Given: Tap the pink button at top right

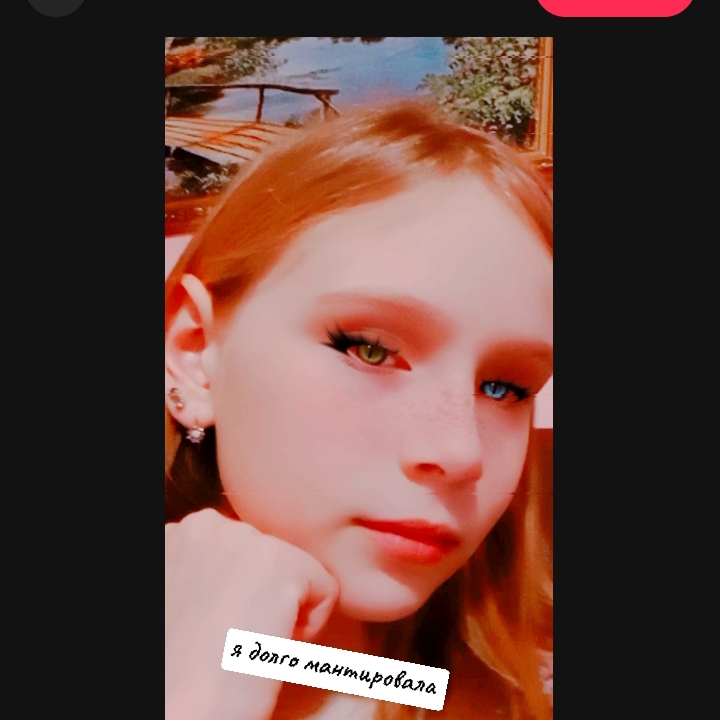Looking at the screenshot, I should click(614, 5).
